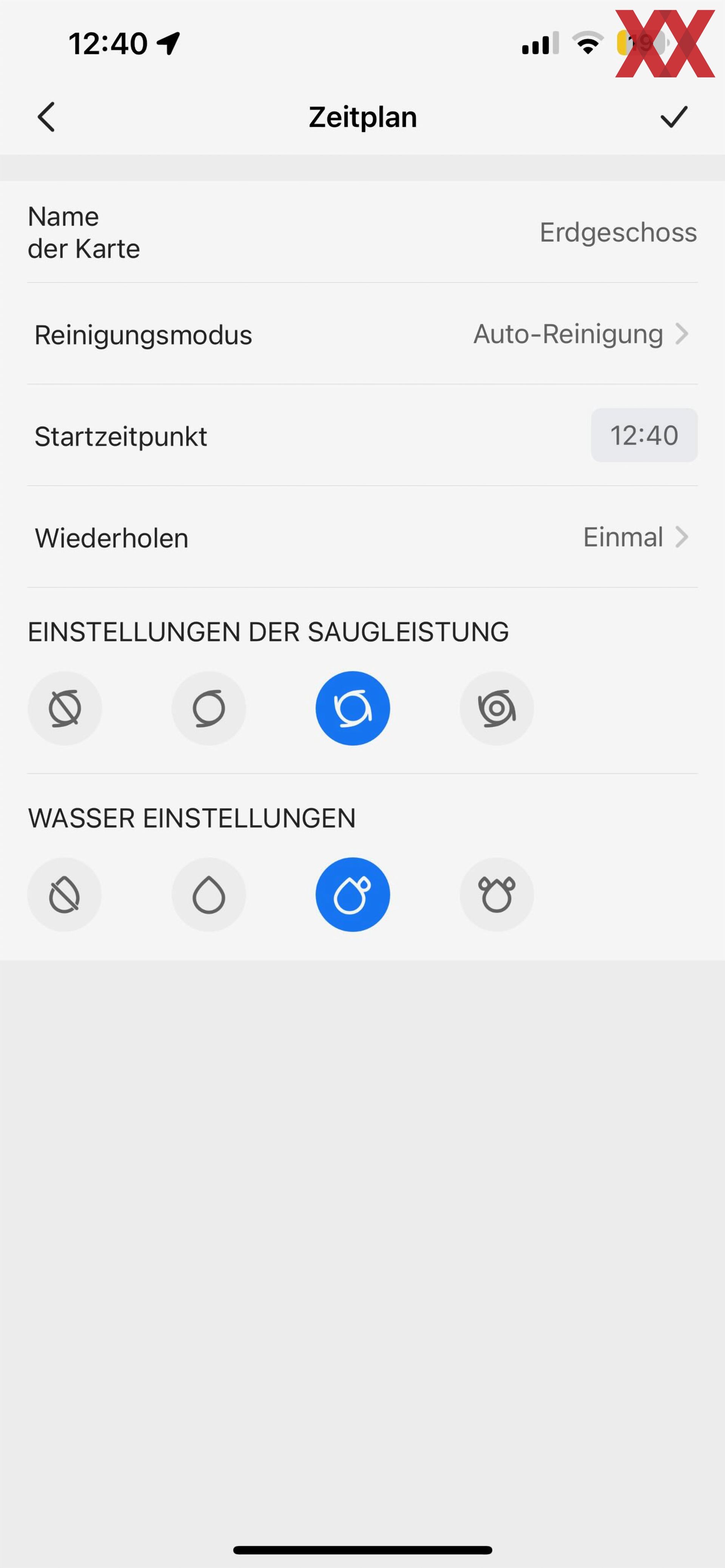Select the maximum suction power level
Screen dimensions: 725x1568
497,709
